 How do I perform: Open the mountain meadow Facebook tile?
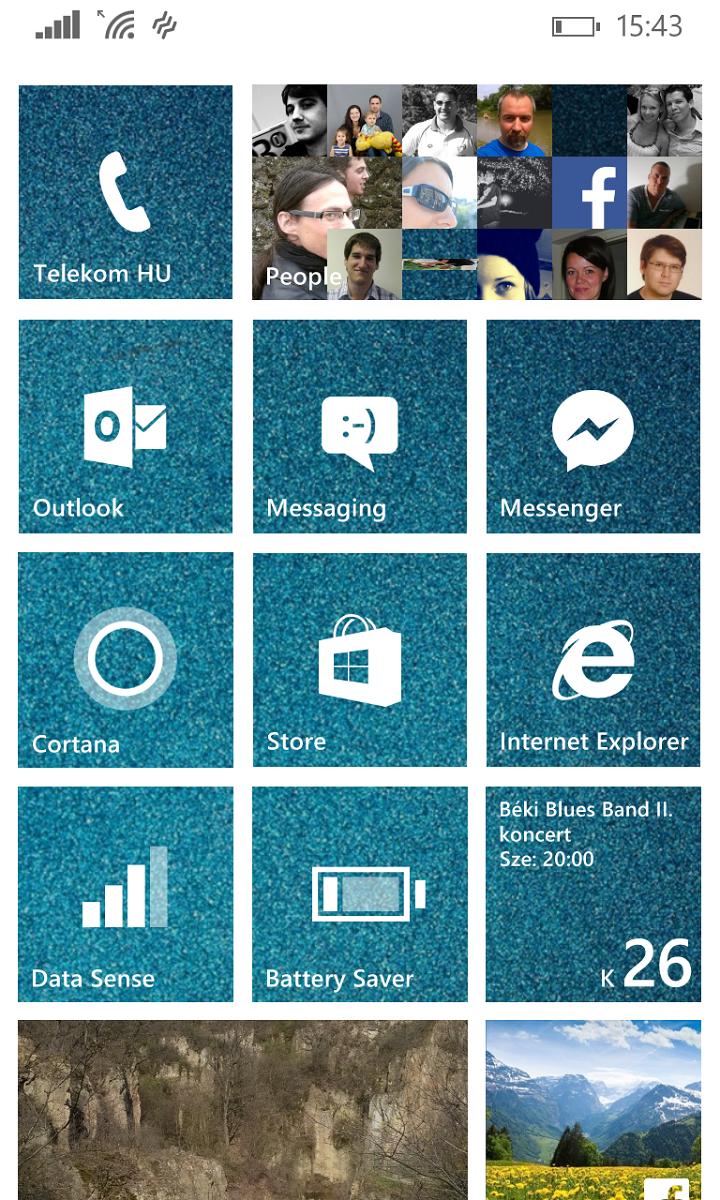point(593,1110)
